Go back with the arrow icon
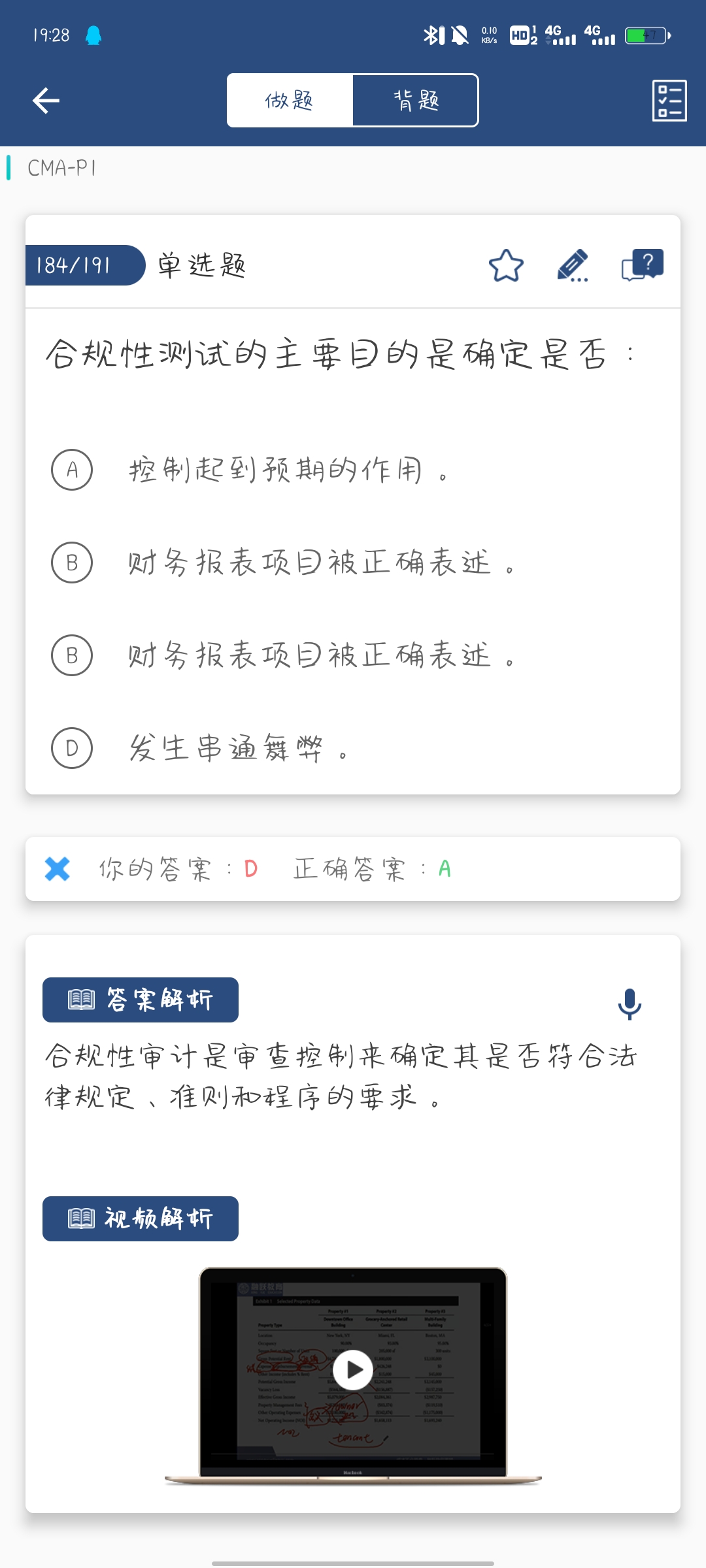Image resolution: width=706 pixels, height=1568 pixels. [46, 101]
